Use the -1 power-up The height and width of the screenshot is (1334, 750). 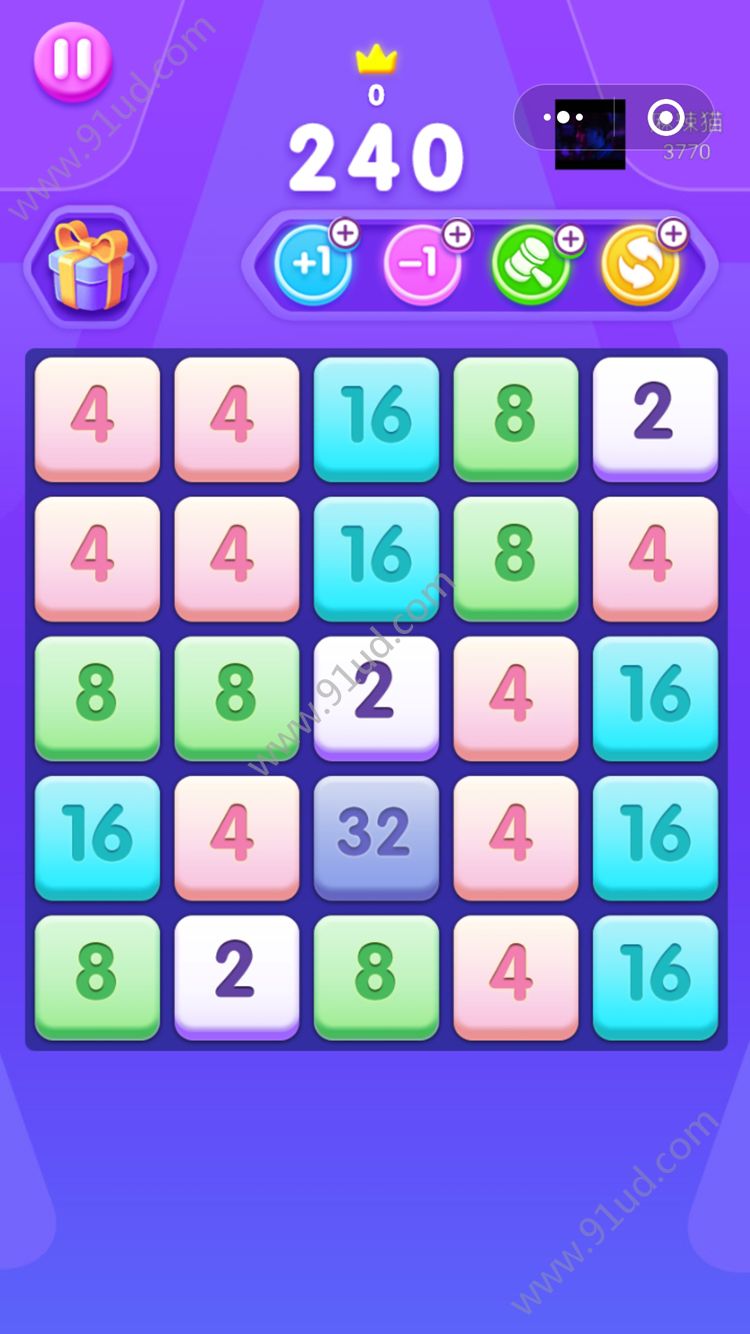click(x=423, y=265)
